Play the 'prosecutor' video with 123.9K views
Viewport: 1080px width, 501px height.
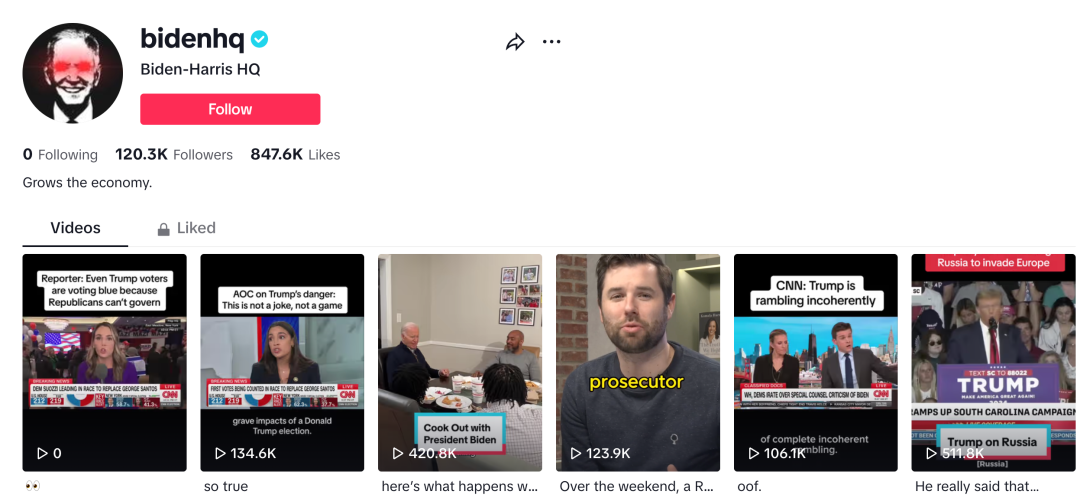tap(638, 362)
